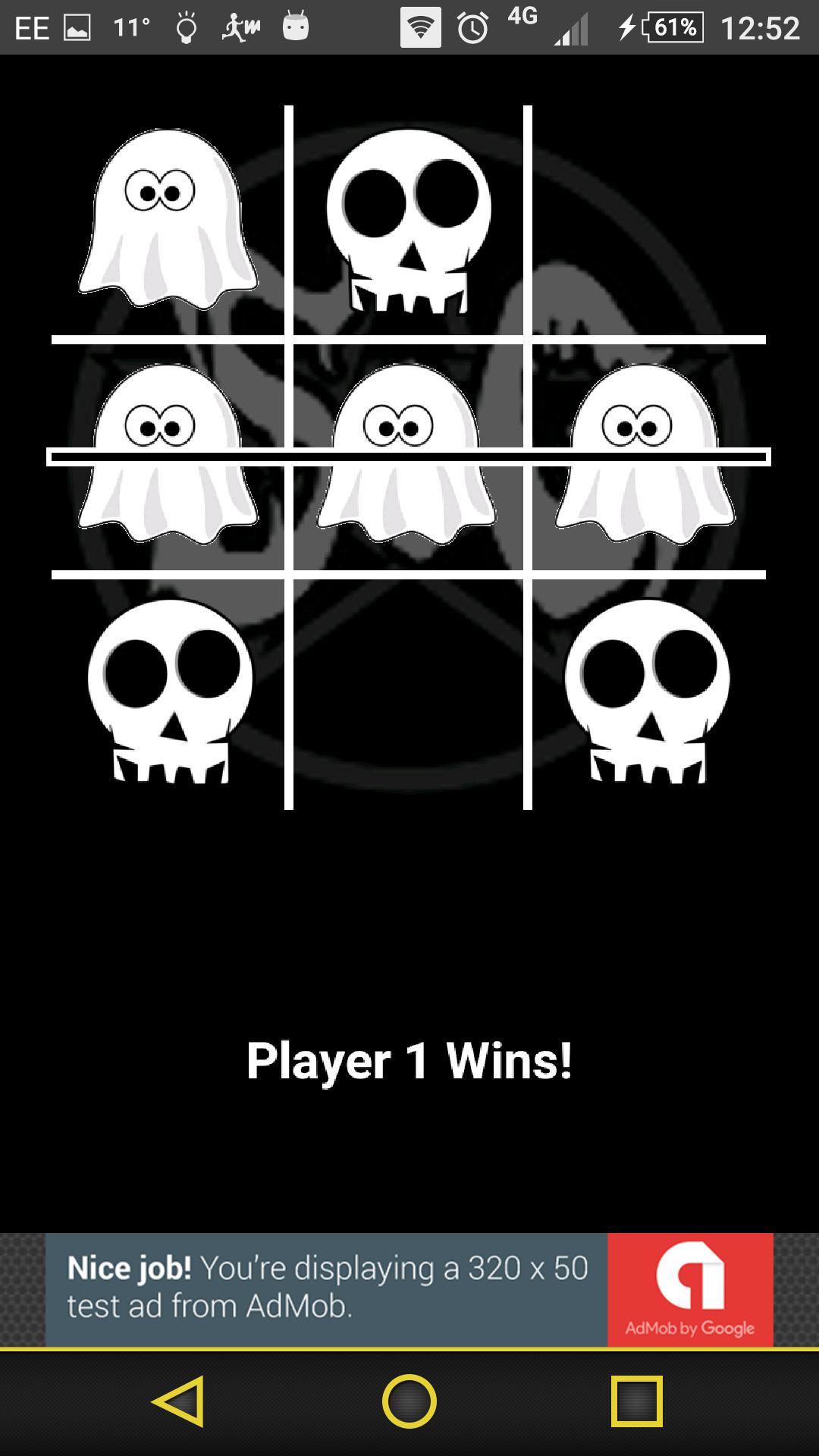The height and width of the screenshot is (1456, 819).
Task: Open the recent apps view
Action: pyautogui.click(x=637, y=1401)
